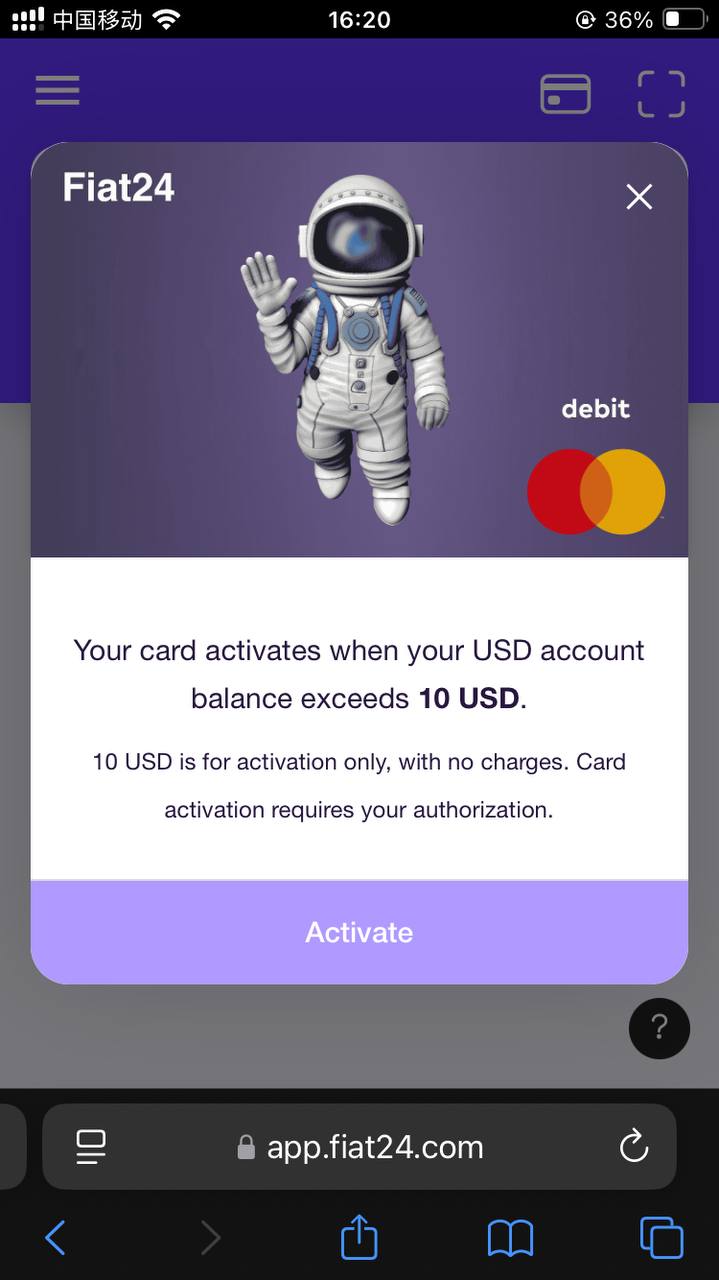Share this page from Safari toolbar
The width and height of the screenshot is (719, 1280).
click(x=359, y=1238)
